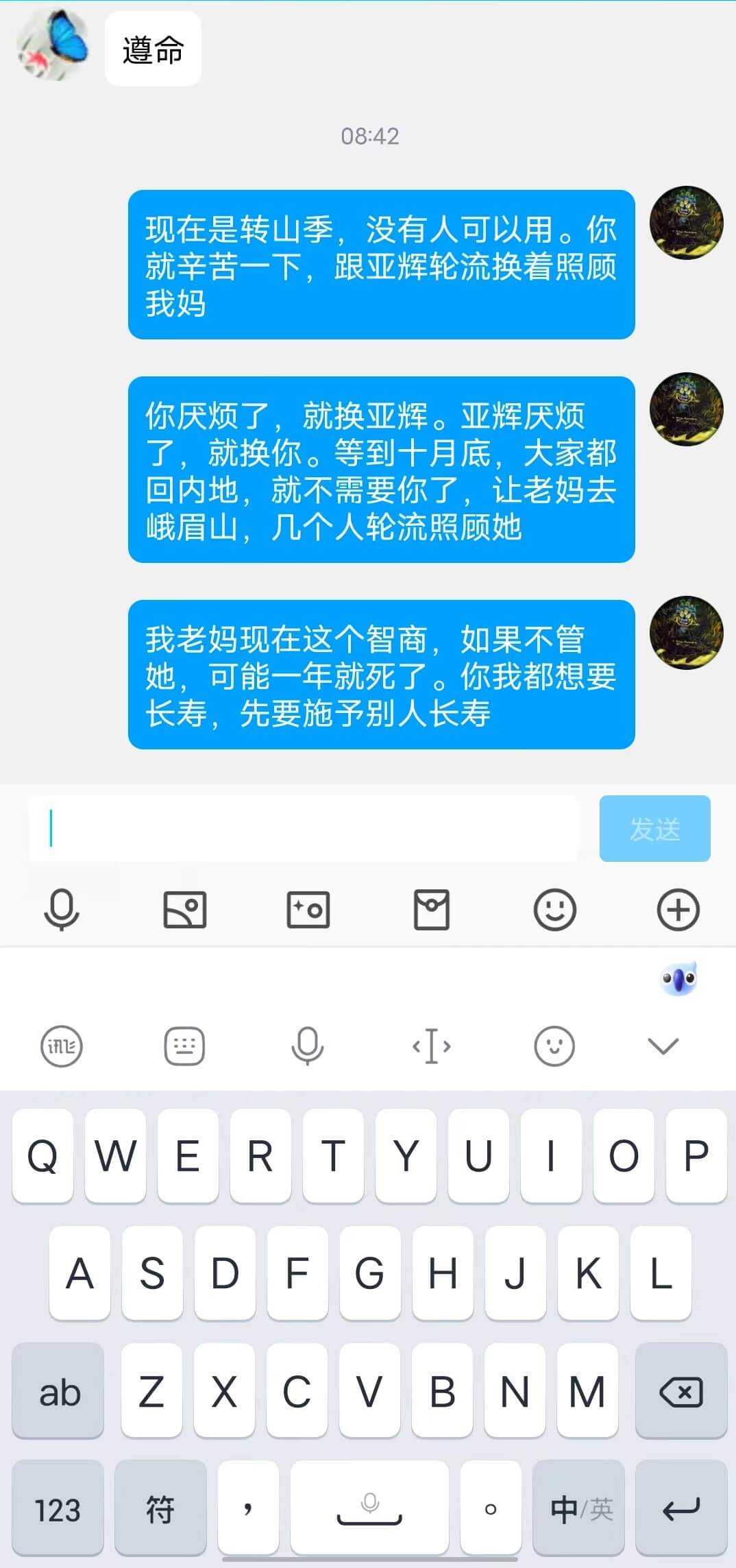Open the photo gallery picker icon
The width and height of the screenshot is (736, 1568).
[185, 910]
